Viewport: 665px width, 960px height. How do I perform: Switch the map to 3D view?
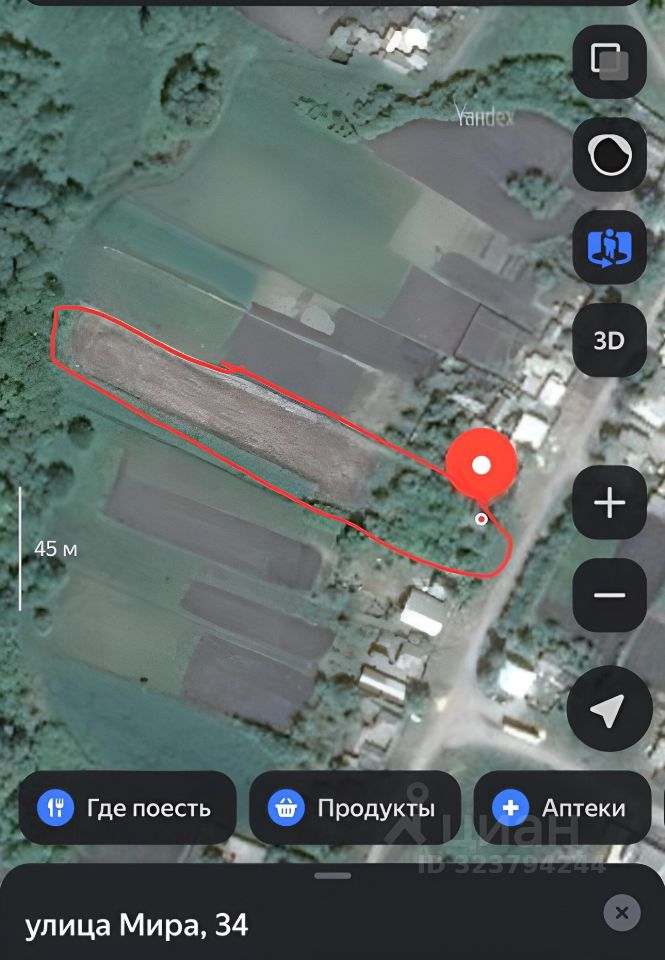(609, 340)
